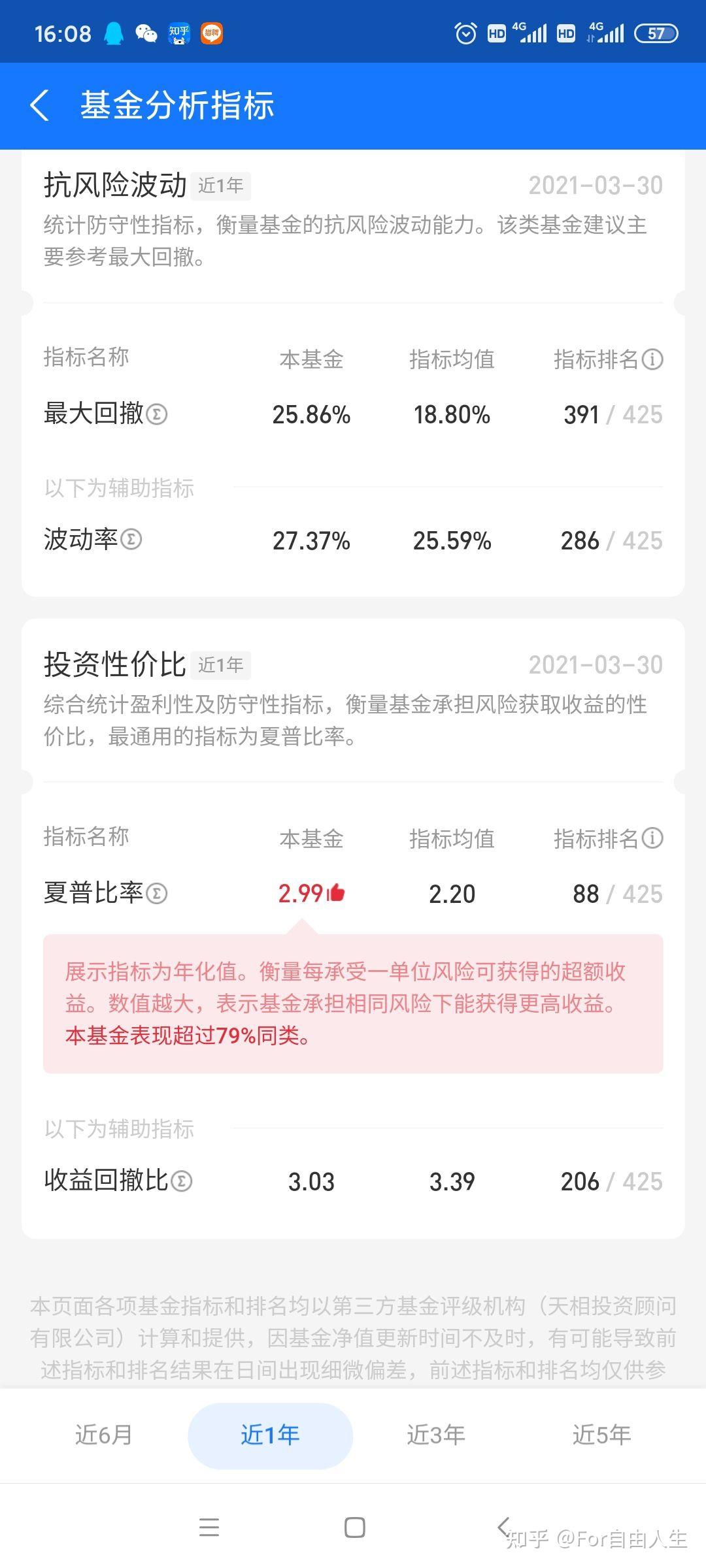Image resolution: width=706 pixels, height=1568 pixels.
Task: Switch to the 近3年 period tab
Action: 436,1434
